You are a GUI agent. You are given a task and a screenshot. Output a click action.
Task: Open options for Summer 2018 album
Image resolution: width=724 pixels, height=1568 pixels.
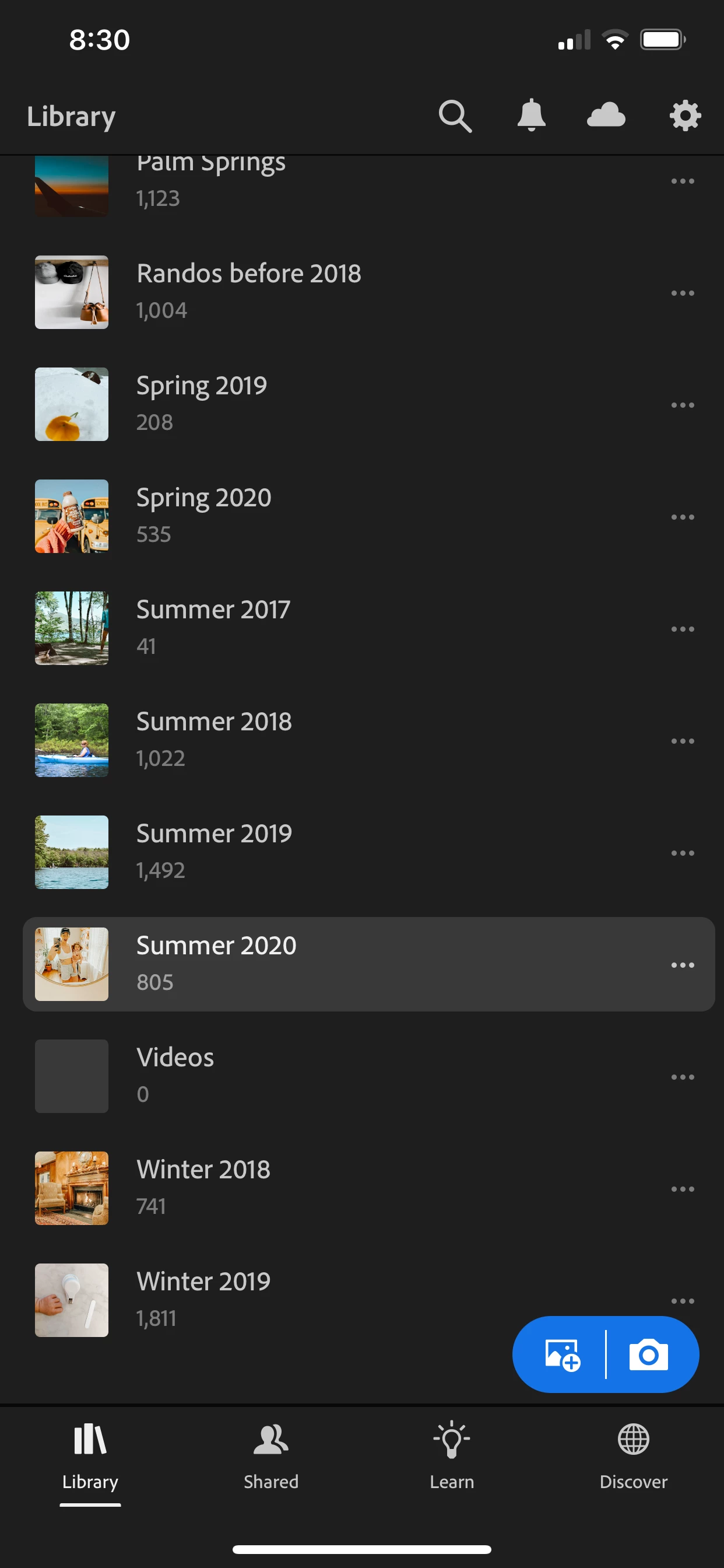tap(682, 741)
